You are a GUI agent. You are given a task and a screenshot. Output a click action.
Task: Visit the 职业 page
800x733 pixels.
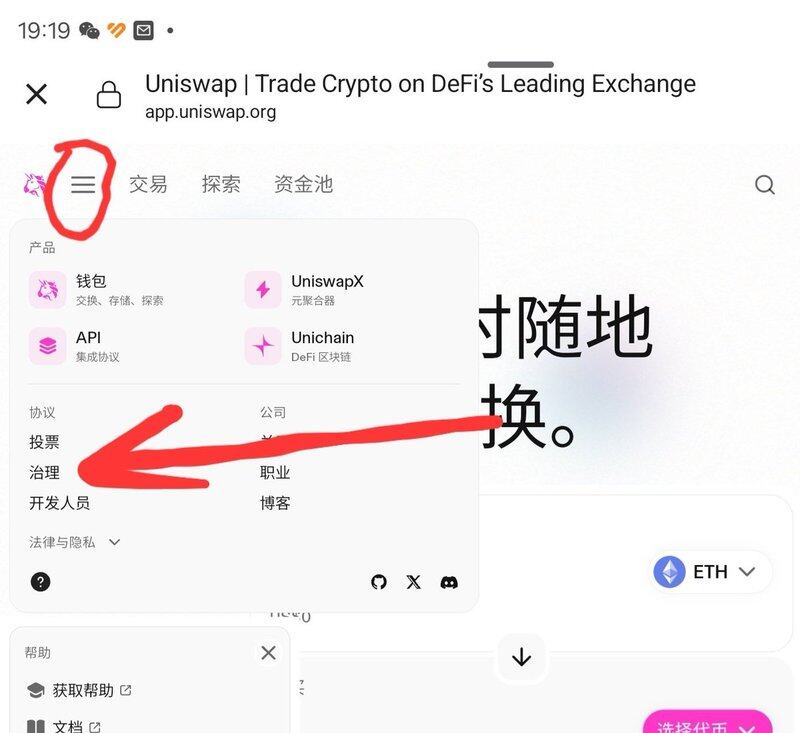click(275, 473)
